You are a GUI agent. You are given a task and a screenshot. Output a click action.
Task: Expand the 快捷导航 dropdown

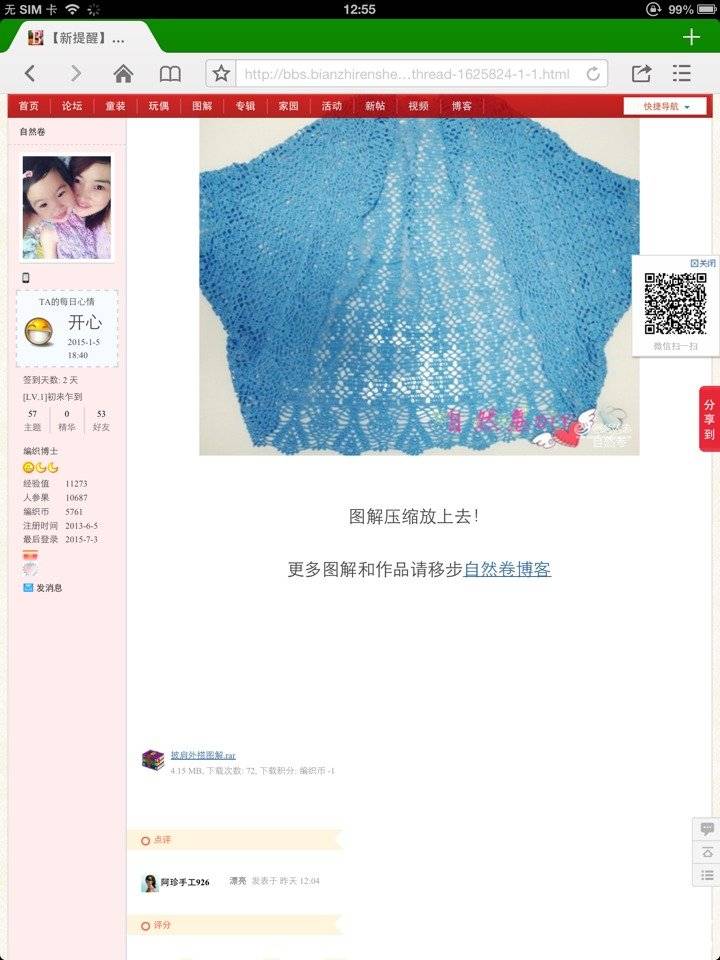[x=665, y=106]
